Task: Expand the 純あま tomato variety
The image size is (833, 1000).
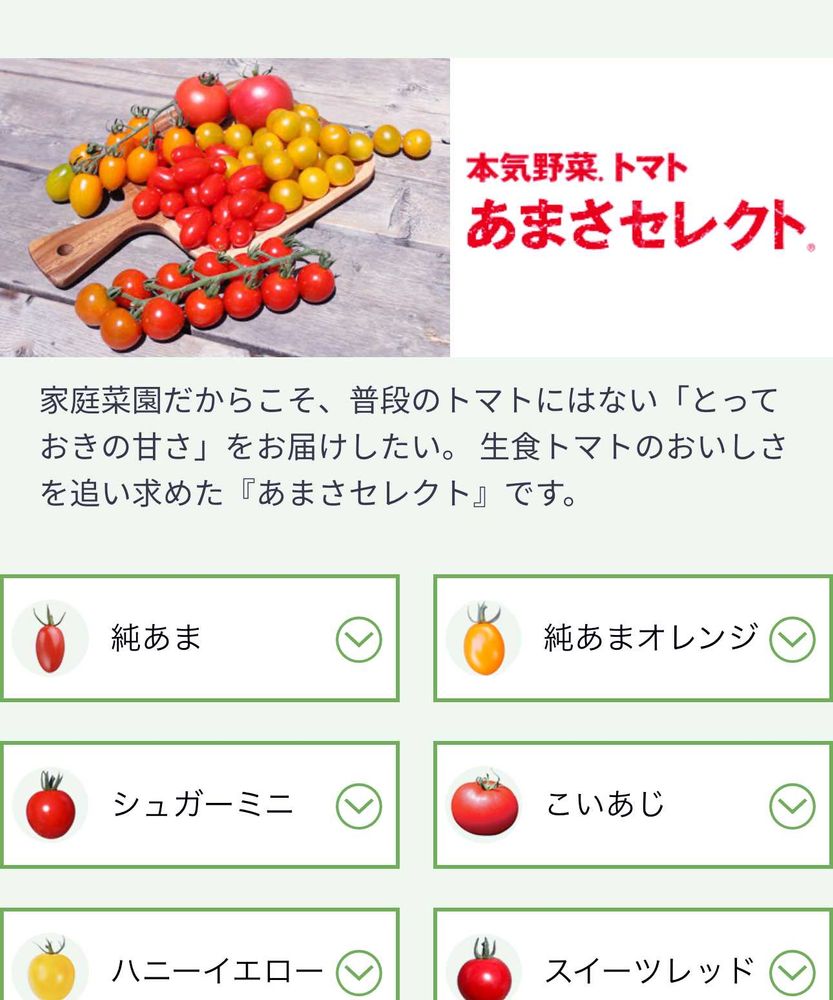Action: pyautogui.click(x=358, y=640)
